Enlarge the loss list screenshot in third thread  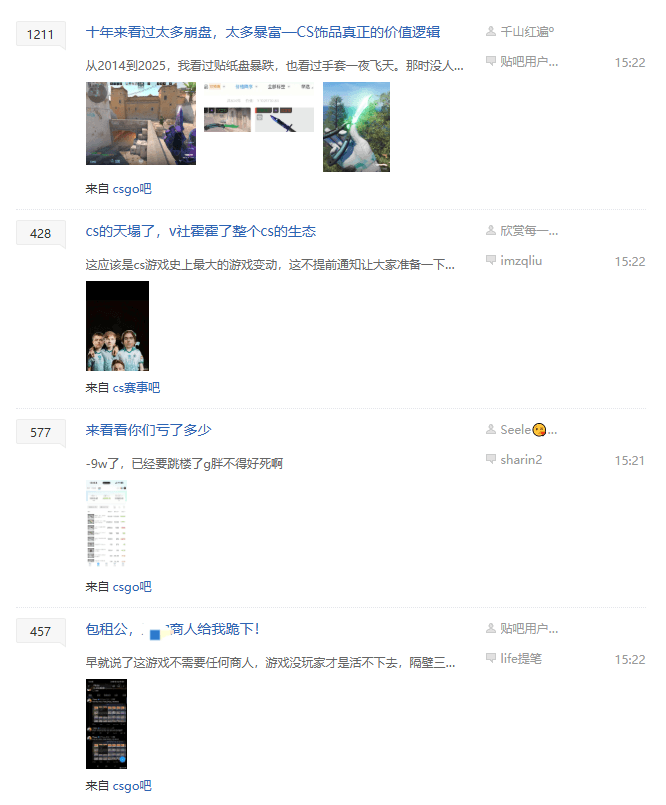coord(106,524)
